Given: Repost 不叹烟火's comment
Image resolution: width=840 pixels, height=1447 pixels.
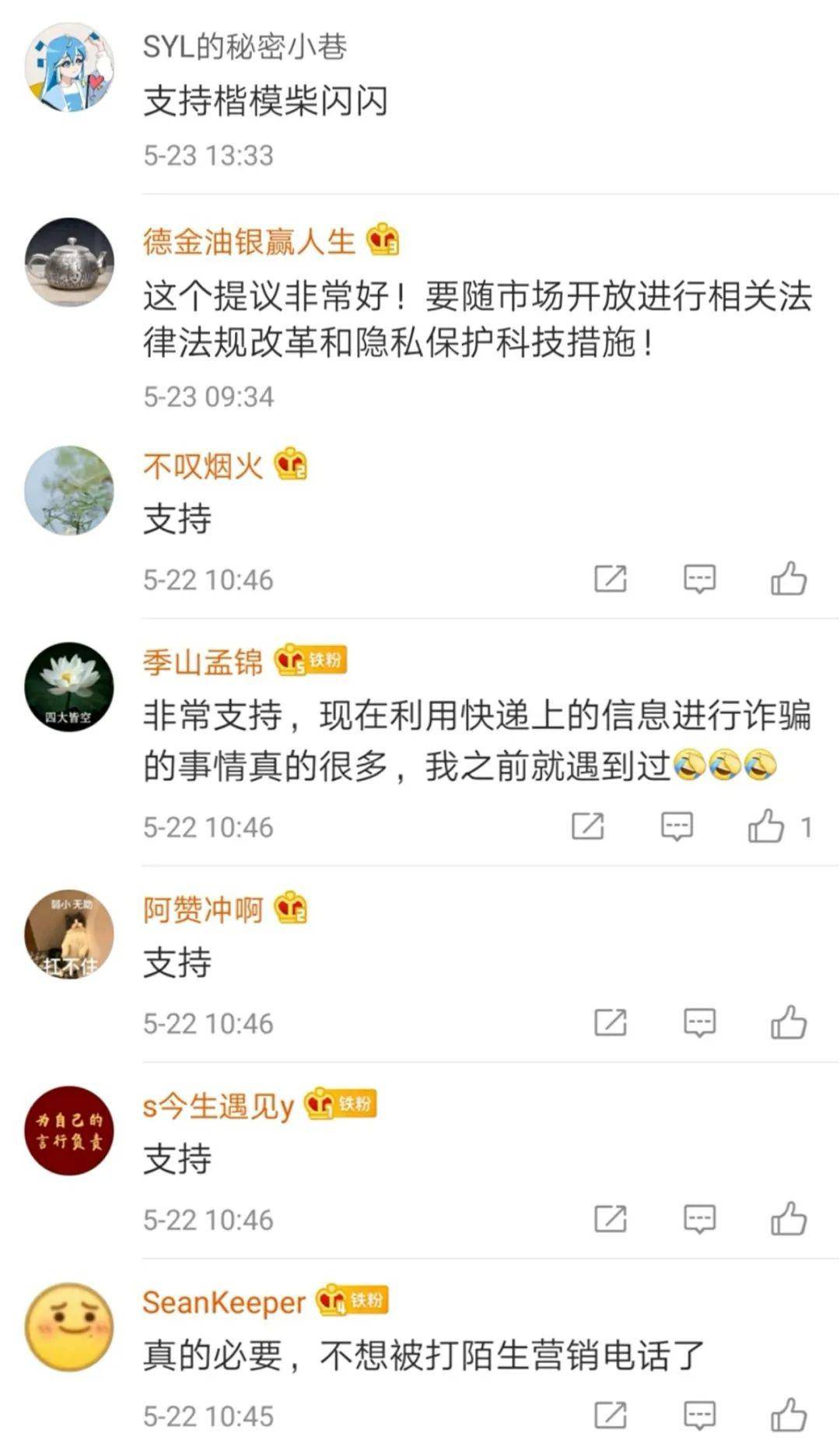Looking at the screenshot, I should [611, 579].
